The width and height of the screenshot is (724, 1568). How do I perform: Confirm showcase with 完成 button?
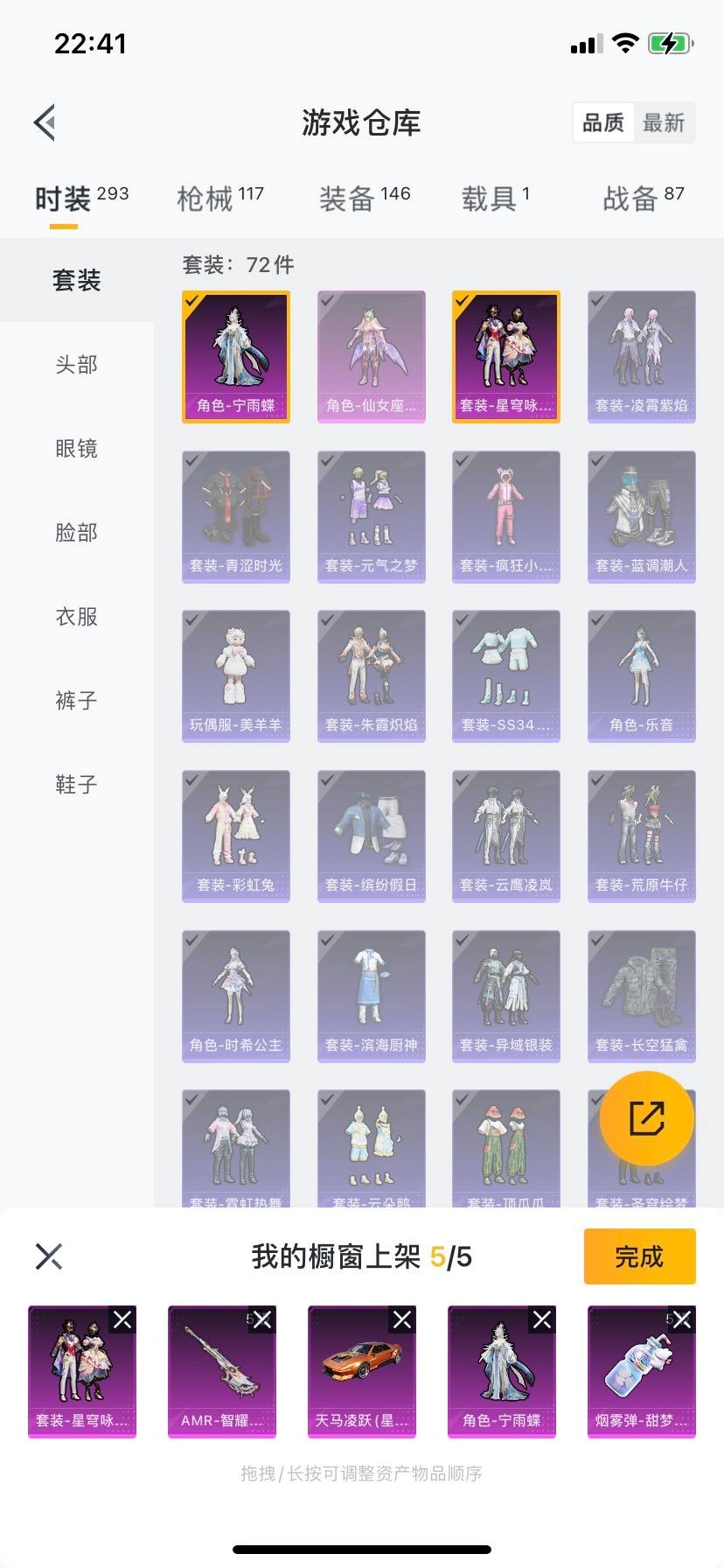639,1256
